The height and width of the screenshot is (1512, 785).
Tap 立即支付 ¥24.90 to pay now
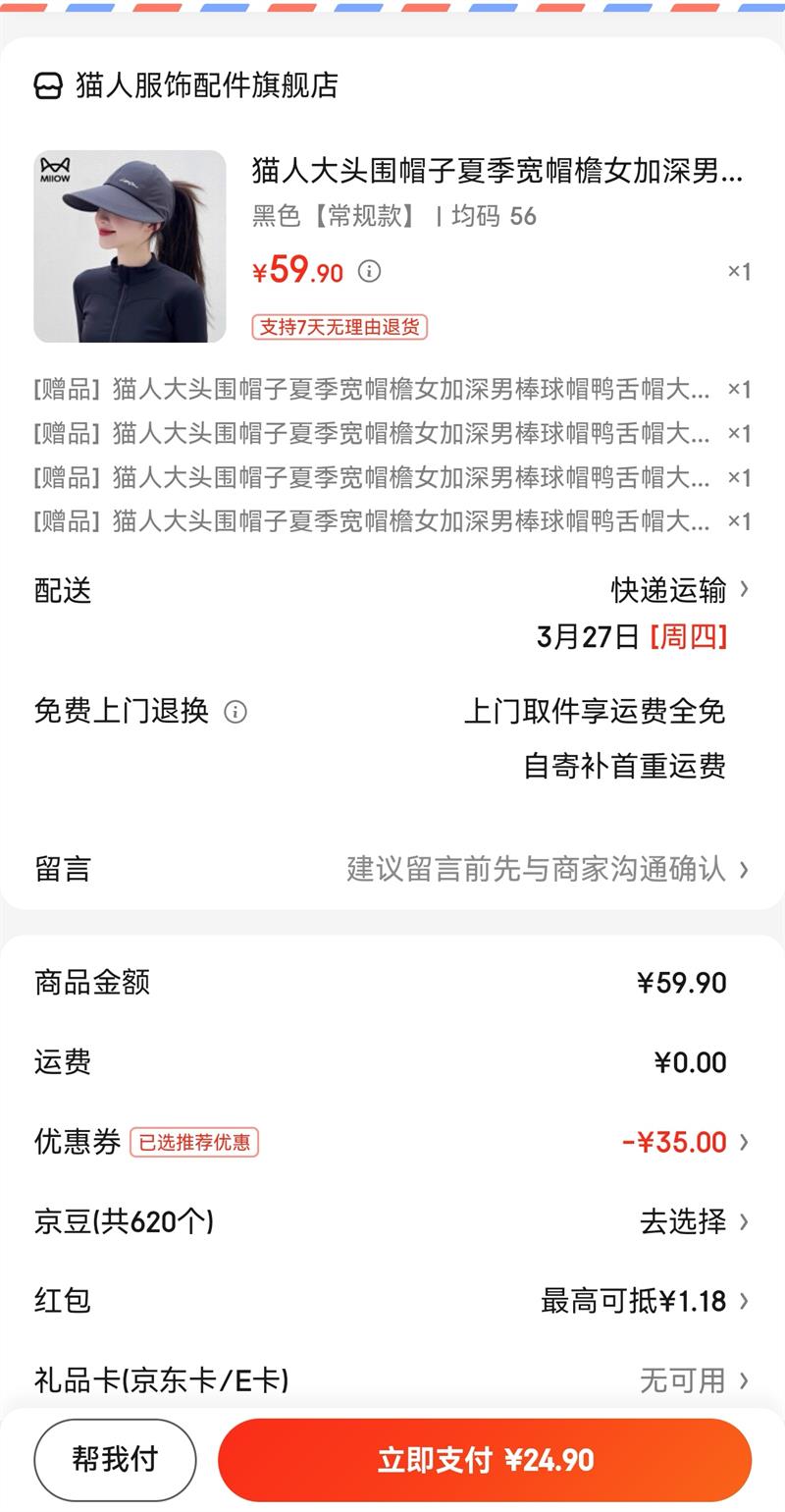485,1460
